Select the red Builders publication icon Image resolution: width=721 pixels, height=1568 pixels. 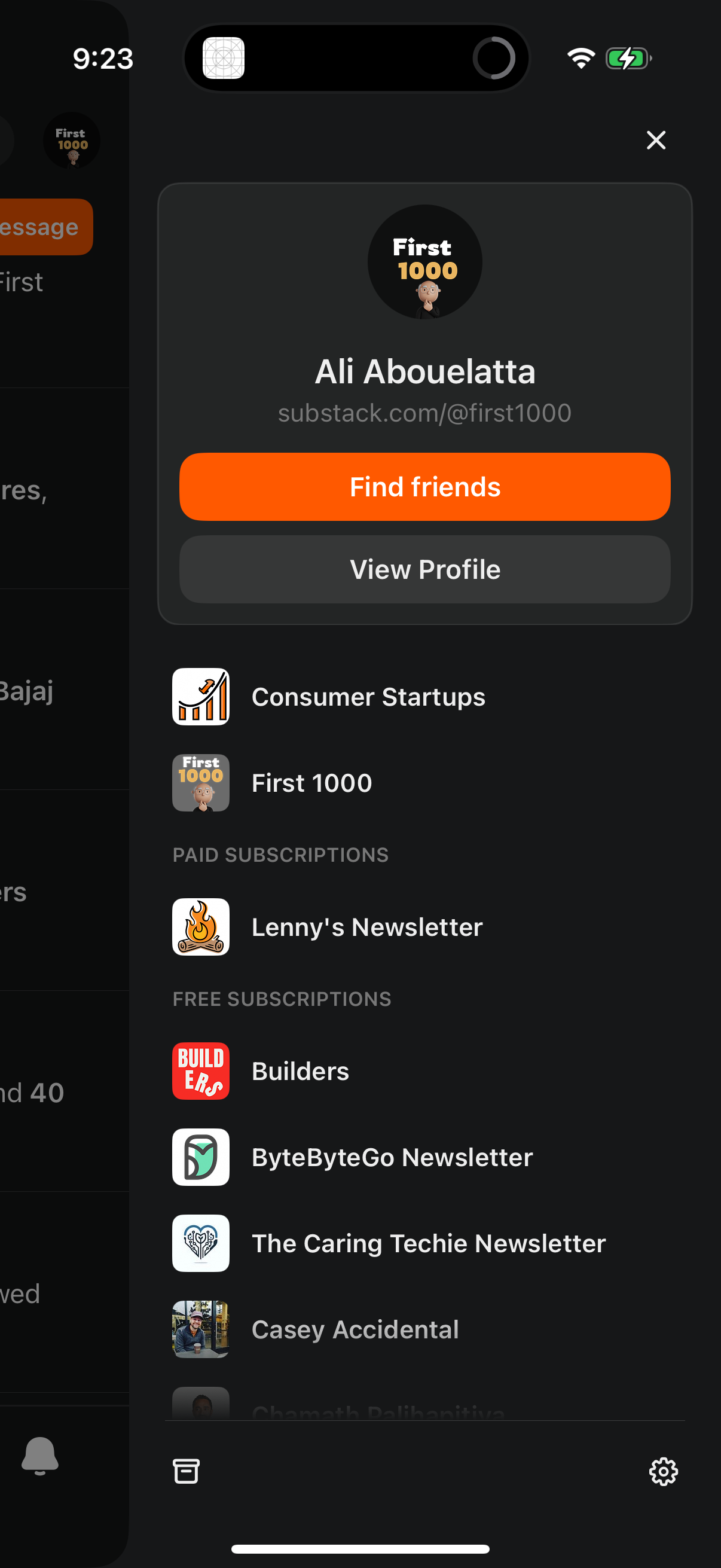201,1071
